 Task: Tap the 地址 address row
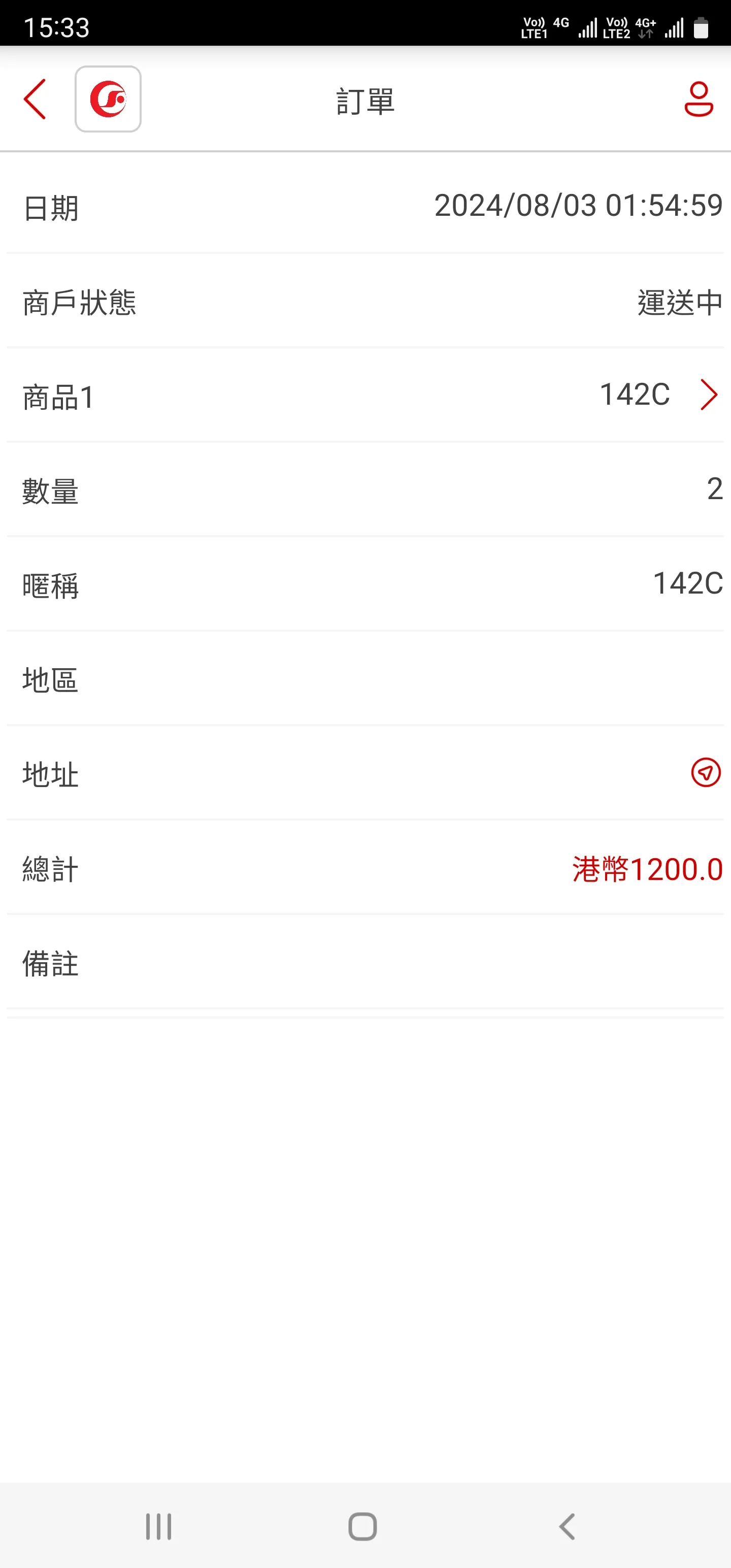click(x=365, y=774)
